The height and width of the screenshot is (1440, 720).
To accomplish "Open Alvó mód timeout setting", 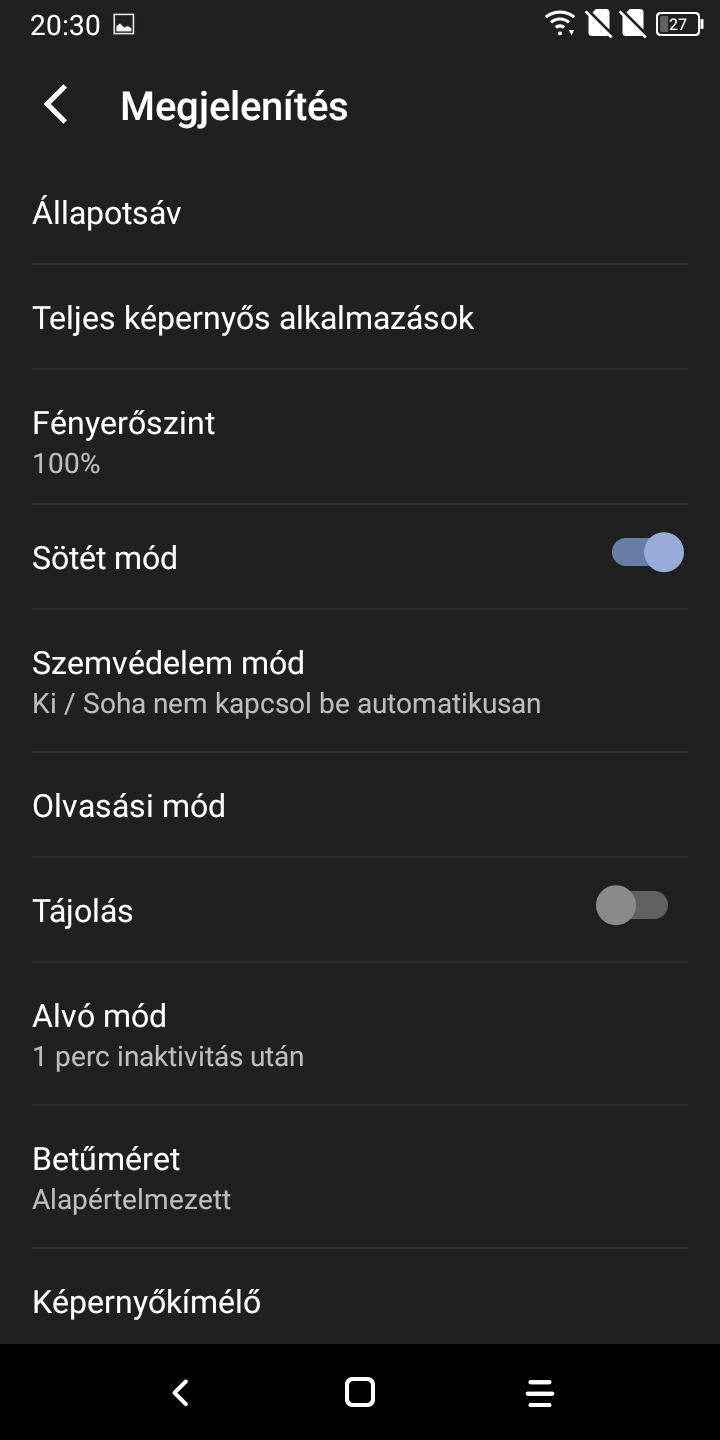I will point(360,1035).
